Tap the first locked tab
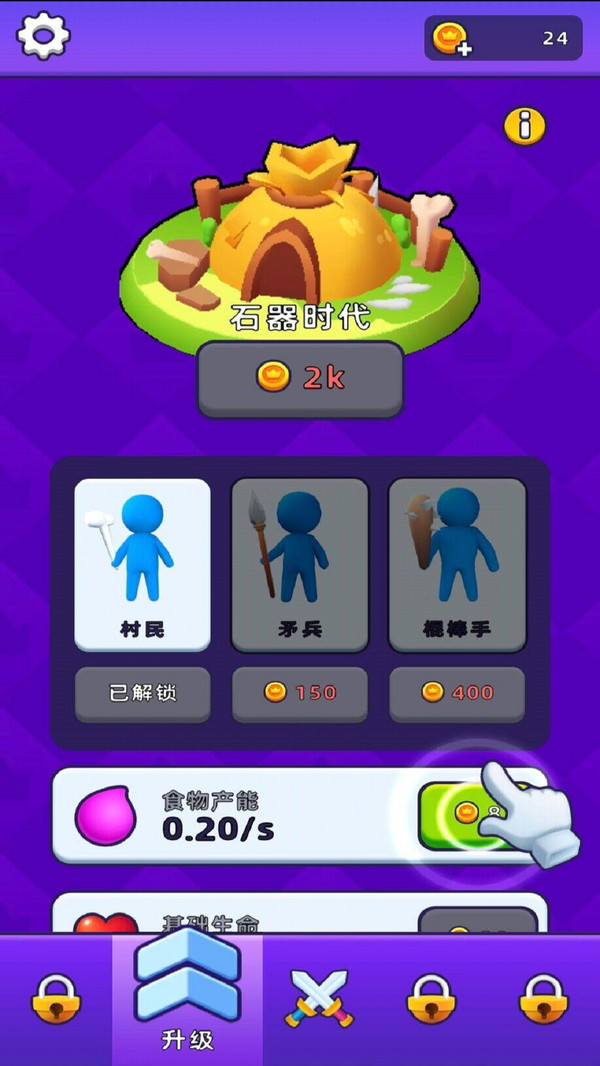Screen dimensions: 600x1066 [56, 998]
